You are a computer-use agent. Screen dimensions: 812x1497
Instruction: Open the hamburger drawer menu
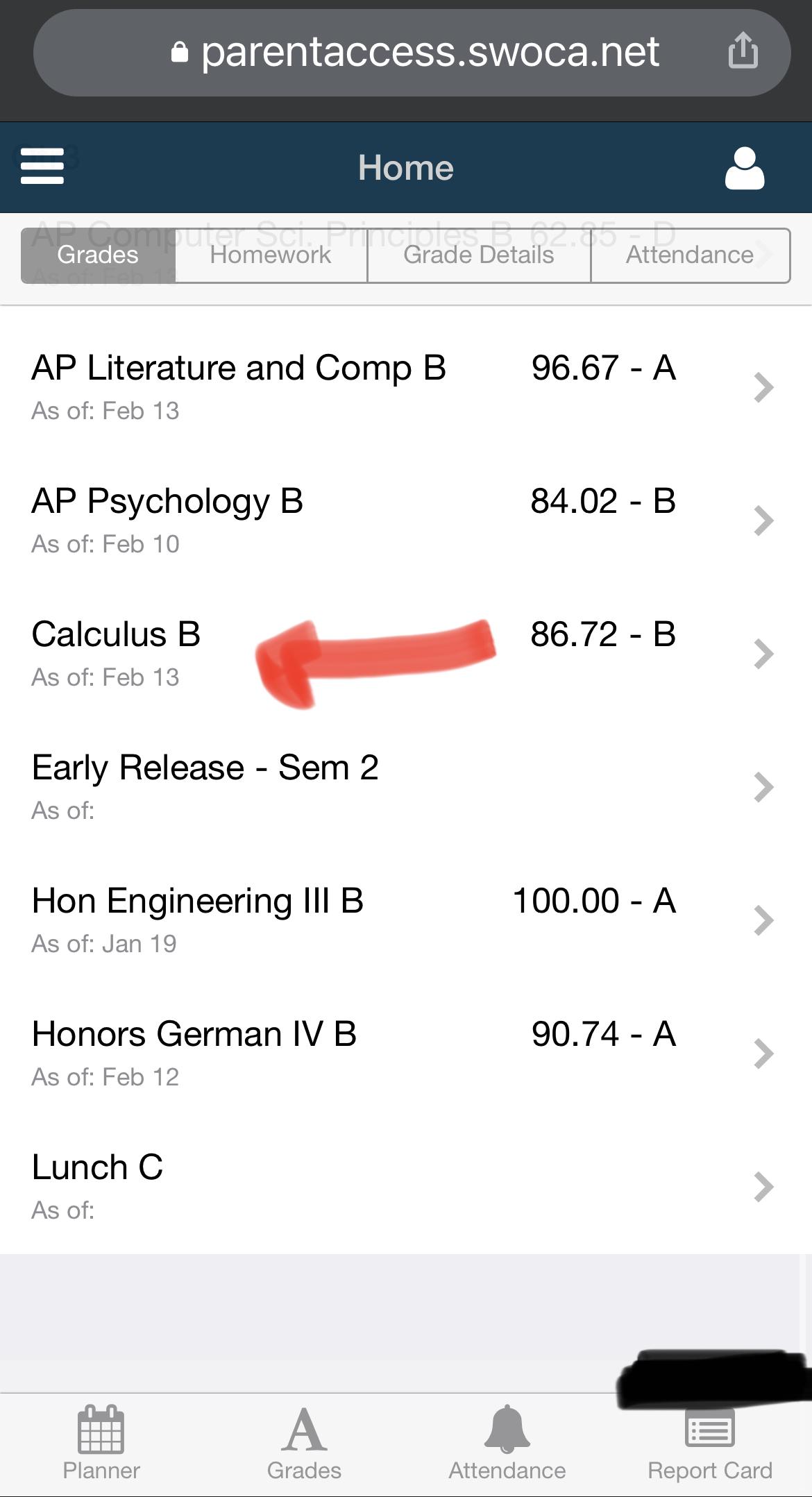[42, 167]
